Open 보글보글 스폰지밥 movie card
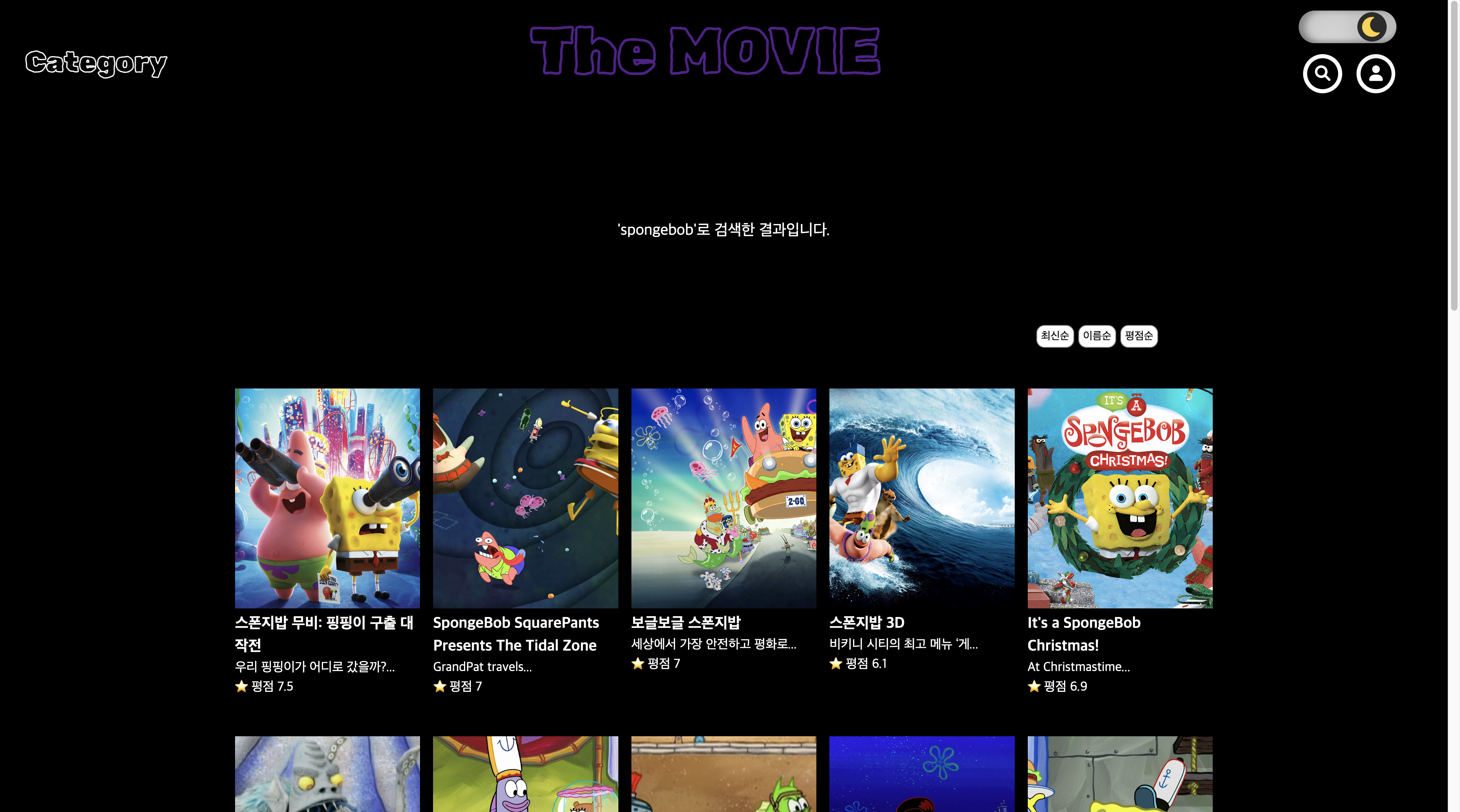1460x812 pixels. pos(723,498)
